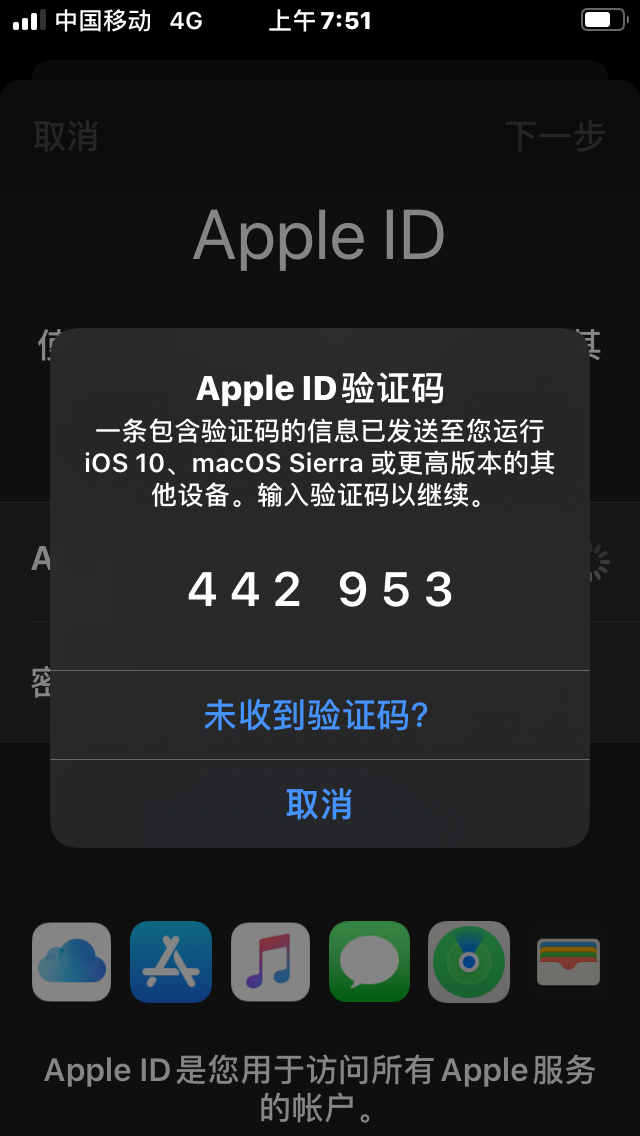
Task: Cancel the Apple ID 验证码 dialog
Action: pos(319,804)
